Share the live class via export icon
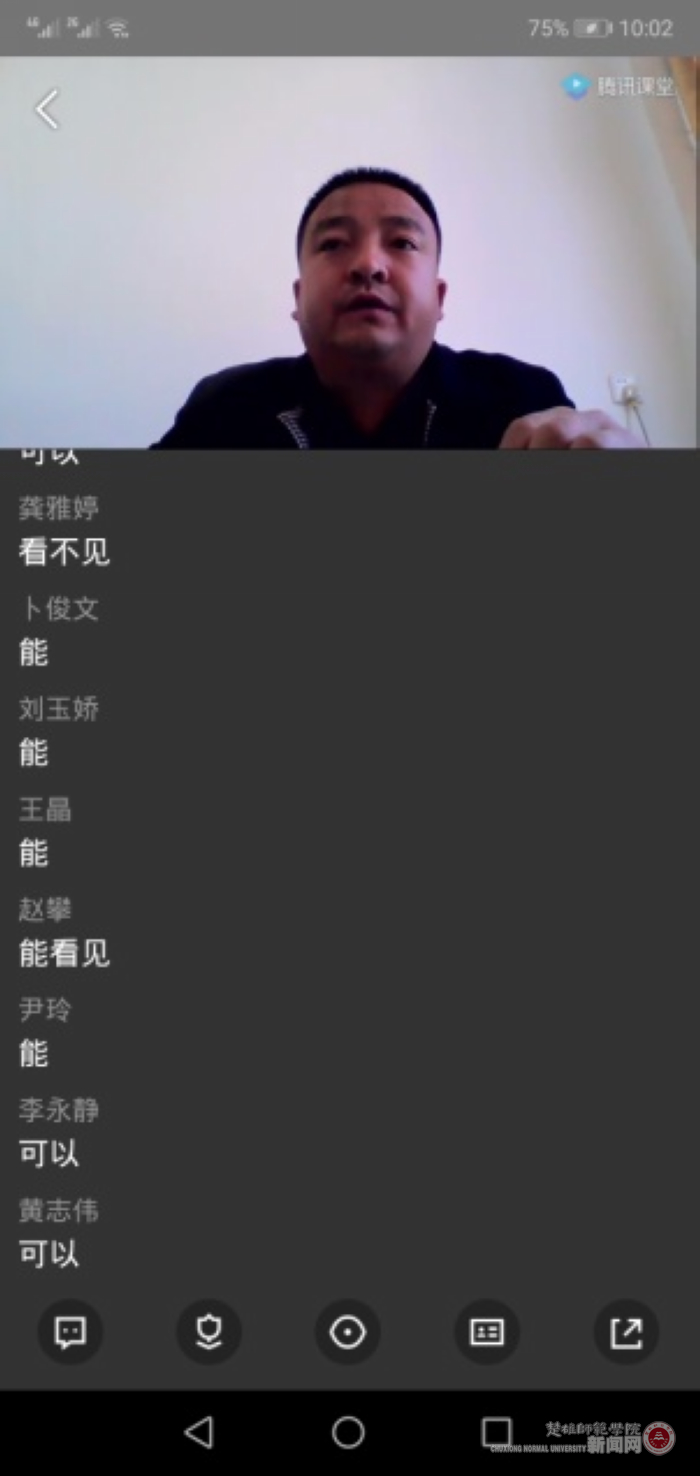 (x=626, y=1332)
